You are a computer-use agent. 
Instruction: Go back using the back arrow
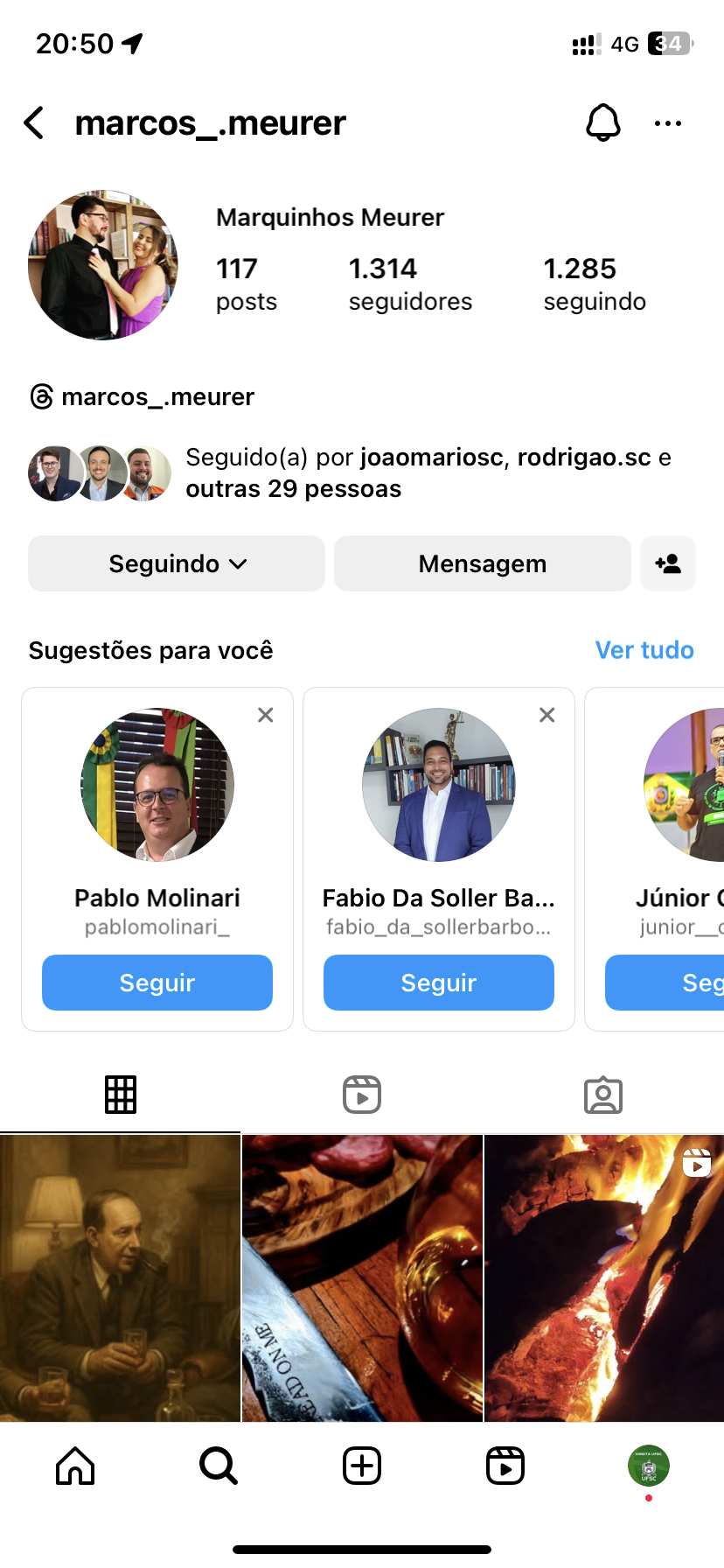35,123
